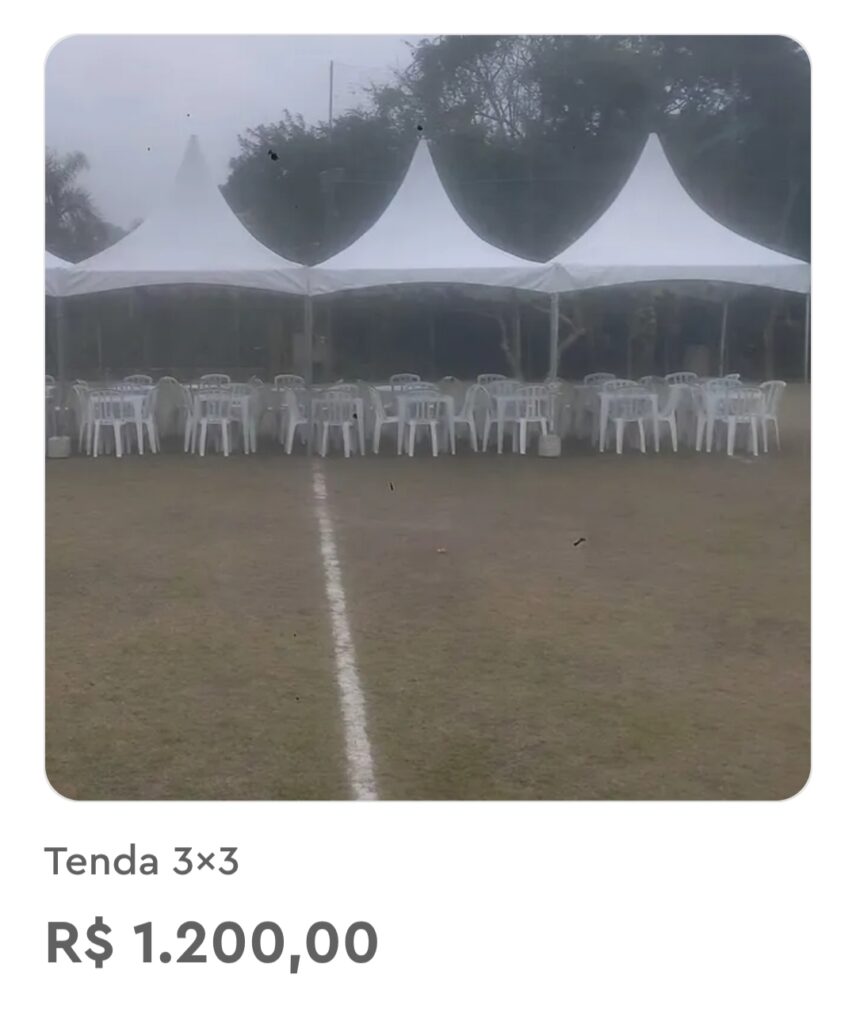Open the Tenda 3×3 product card
This screenshot has height=1024, width=856.
point(427,418)
